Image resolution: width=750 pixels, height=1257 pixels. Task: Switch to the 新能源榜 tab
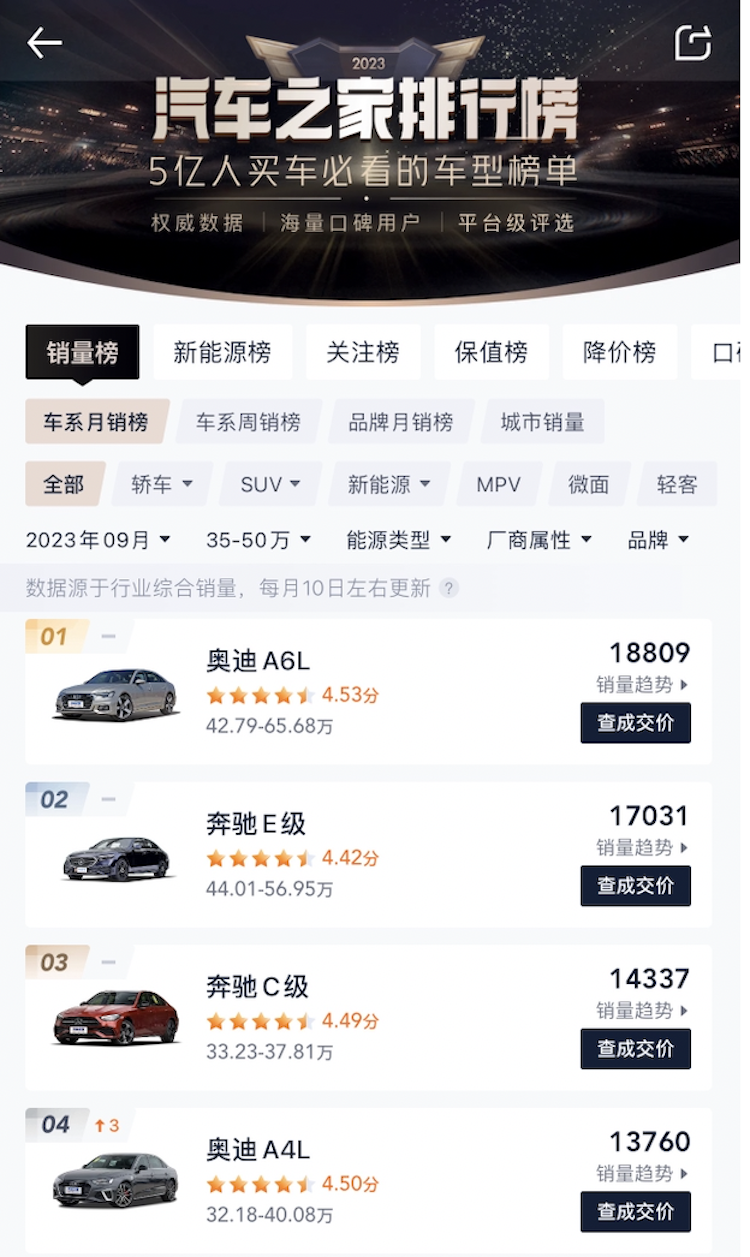coord(222,352)
